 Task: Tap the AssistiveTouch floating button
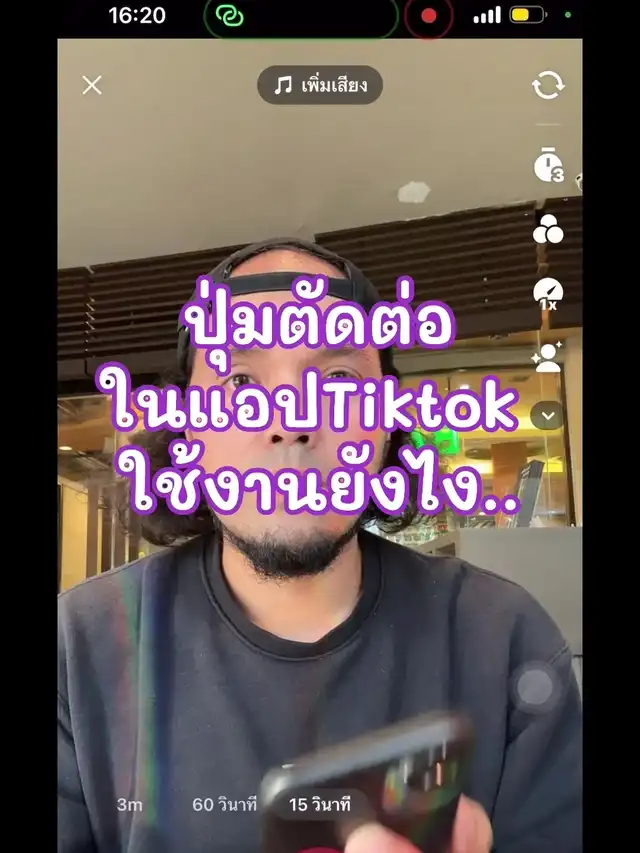535,687
